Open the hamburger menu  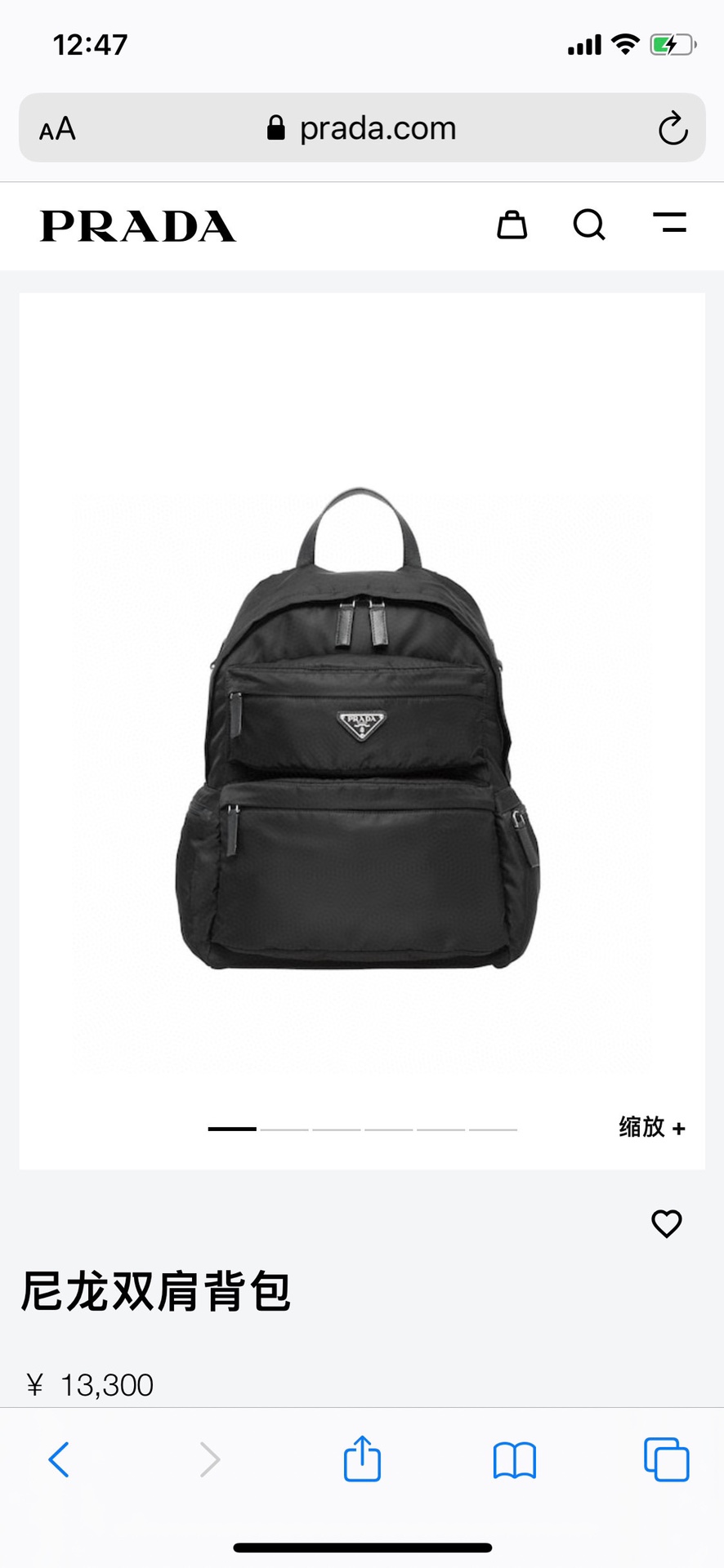[669, 223]
